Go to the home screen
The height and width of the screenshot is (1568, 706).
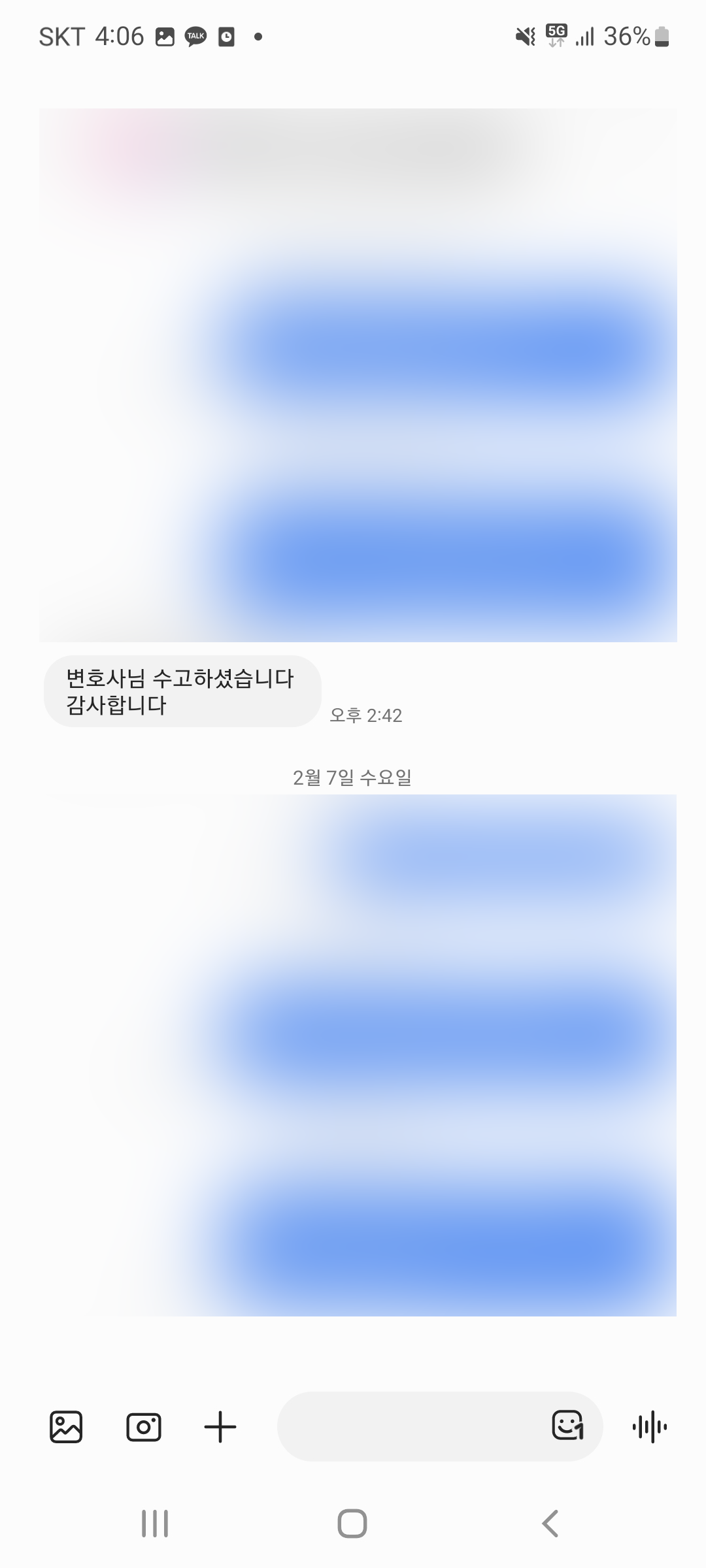point(352,1524)
